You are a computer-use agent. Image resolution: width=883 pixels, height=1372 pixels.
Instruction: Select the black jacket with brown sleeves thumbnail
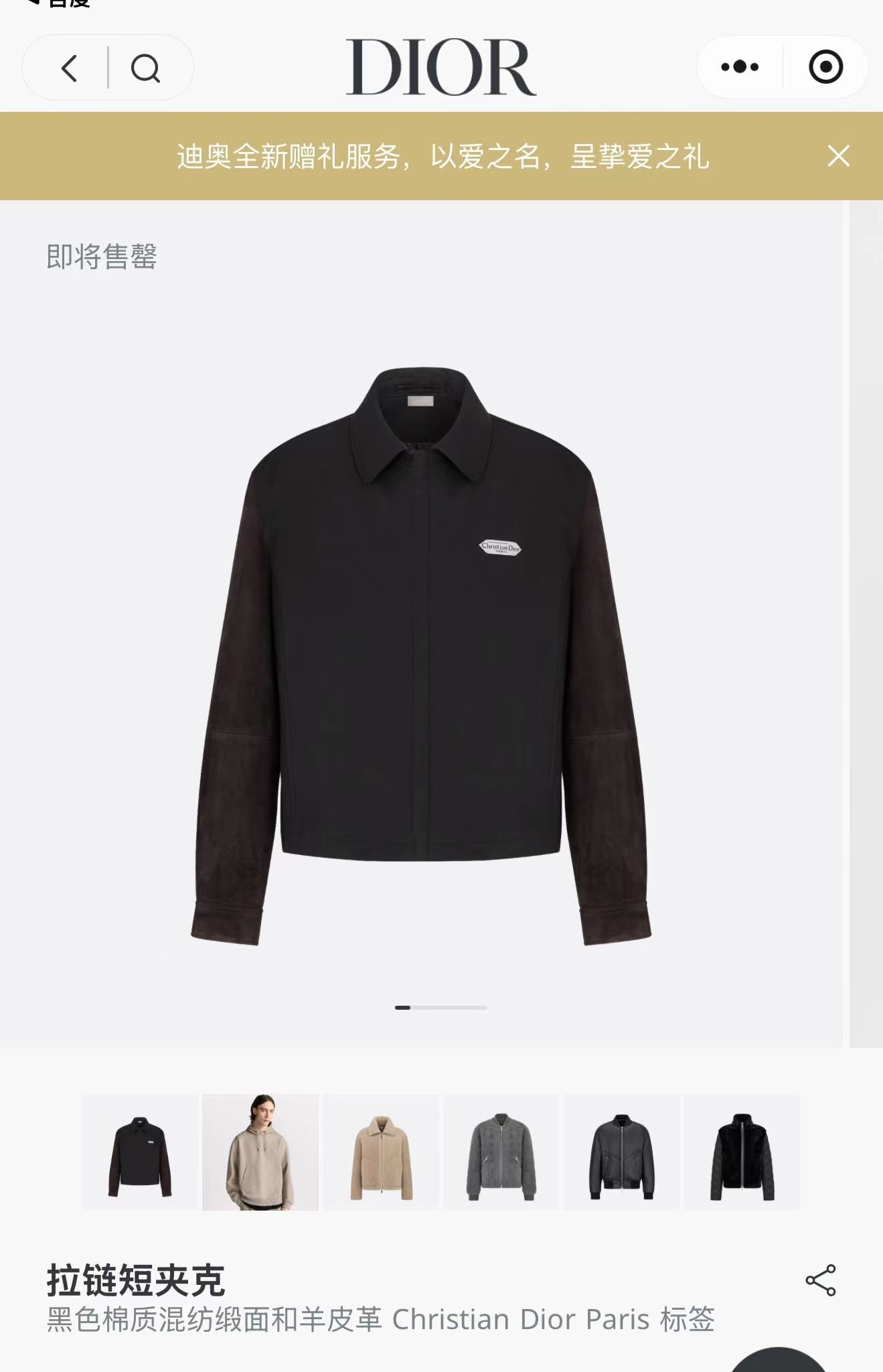click(140, 1152)
